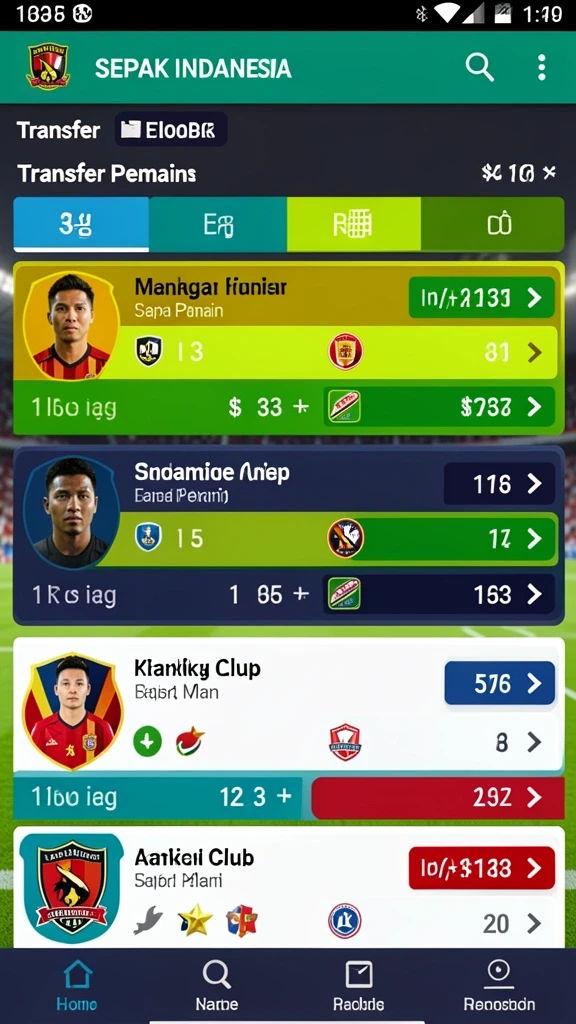Tap the blue 576 button
576x1024 pixels.
(500, 683)
